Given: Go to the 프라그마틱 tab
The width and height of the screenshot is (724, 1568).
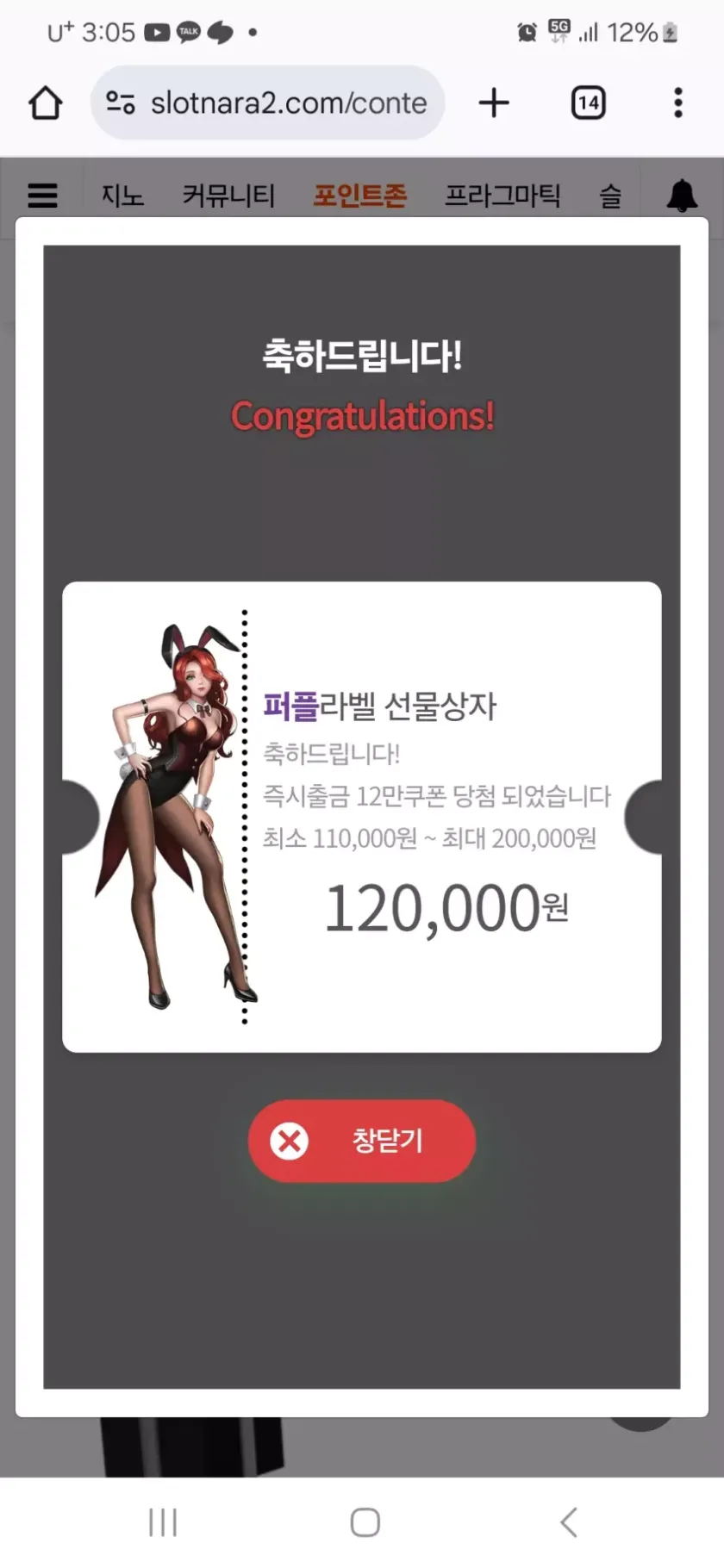Looking at the screenshot, I should coord(502,196).
